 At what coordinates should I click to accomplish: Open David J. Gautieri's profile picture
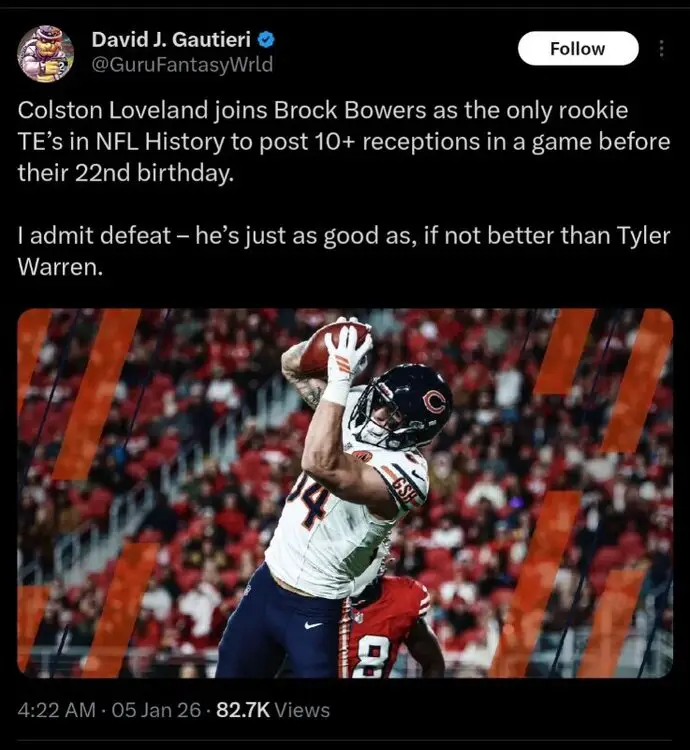(45, 53)
